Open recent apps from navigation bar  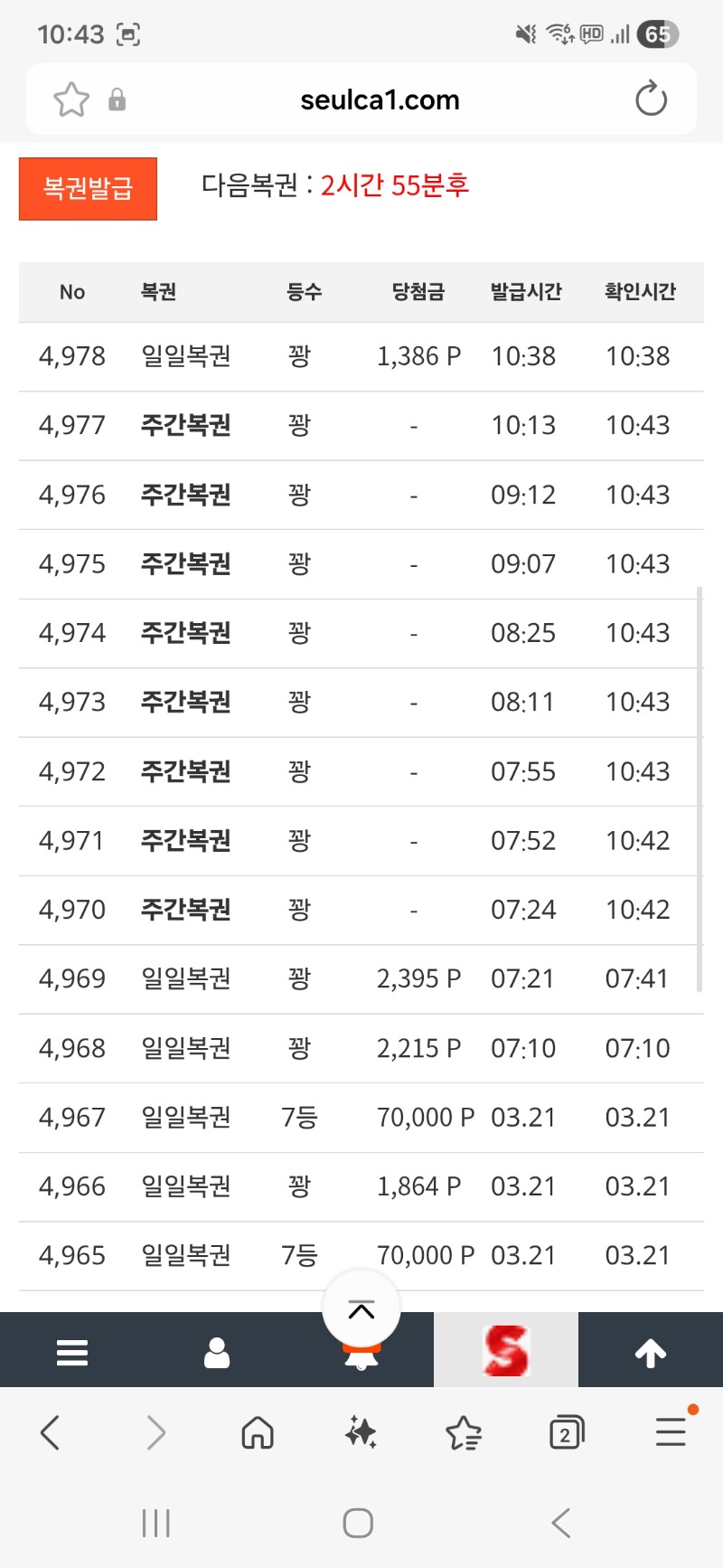pos(156,1523)
